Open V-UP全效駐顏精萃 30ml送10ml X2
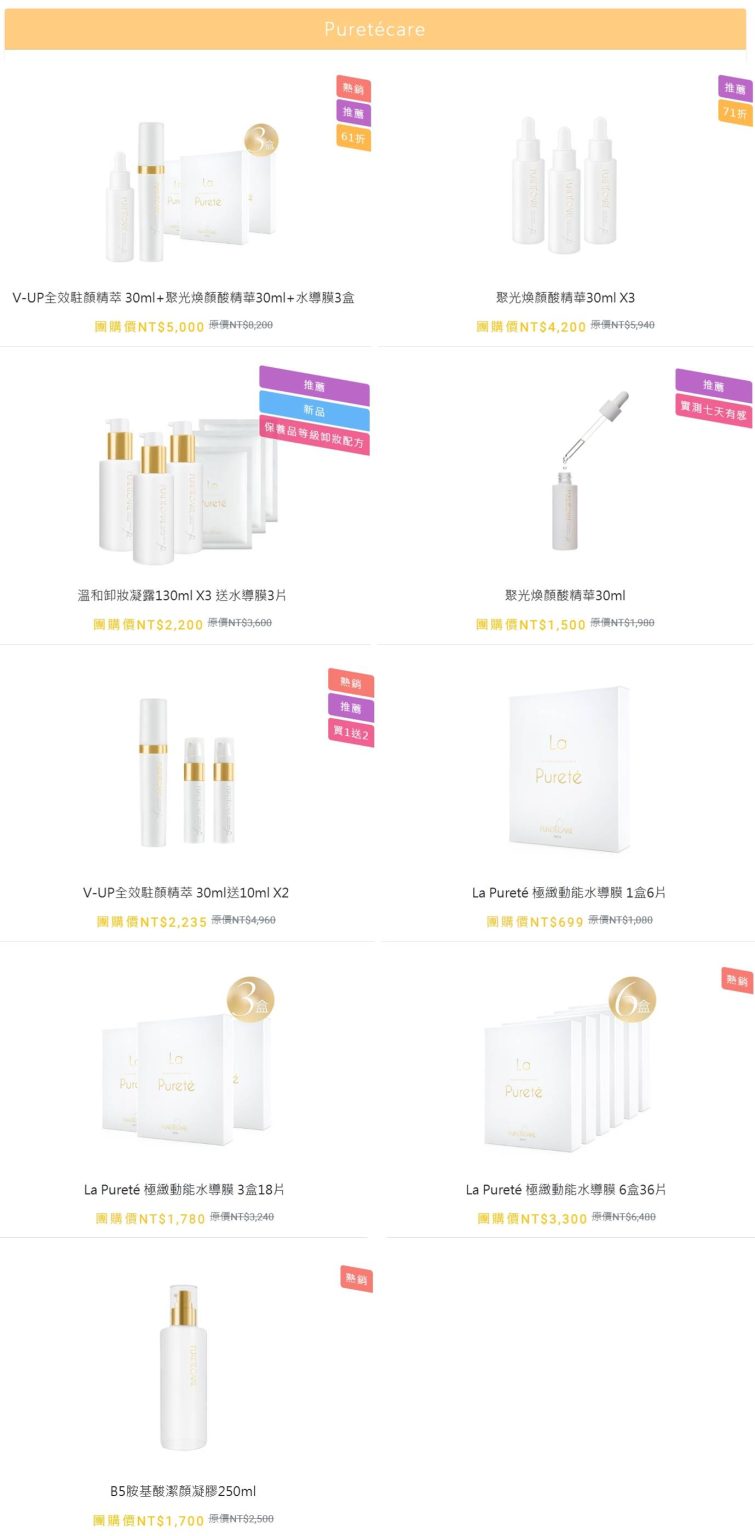The width and height of the screenshot is (755, 1536). point(186,892)
